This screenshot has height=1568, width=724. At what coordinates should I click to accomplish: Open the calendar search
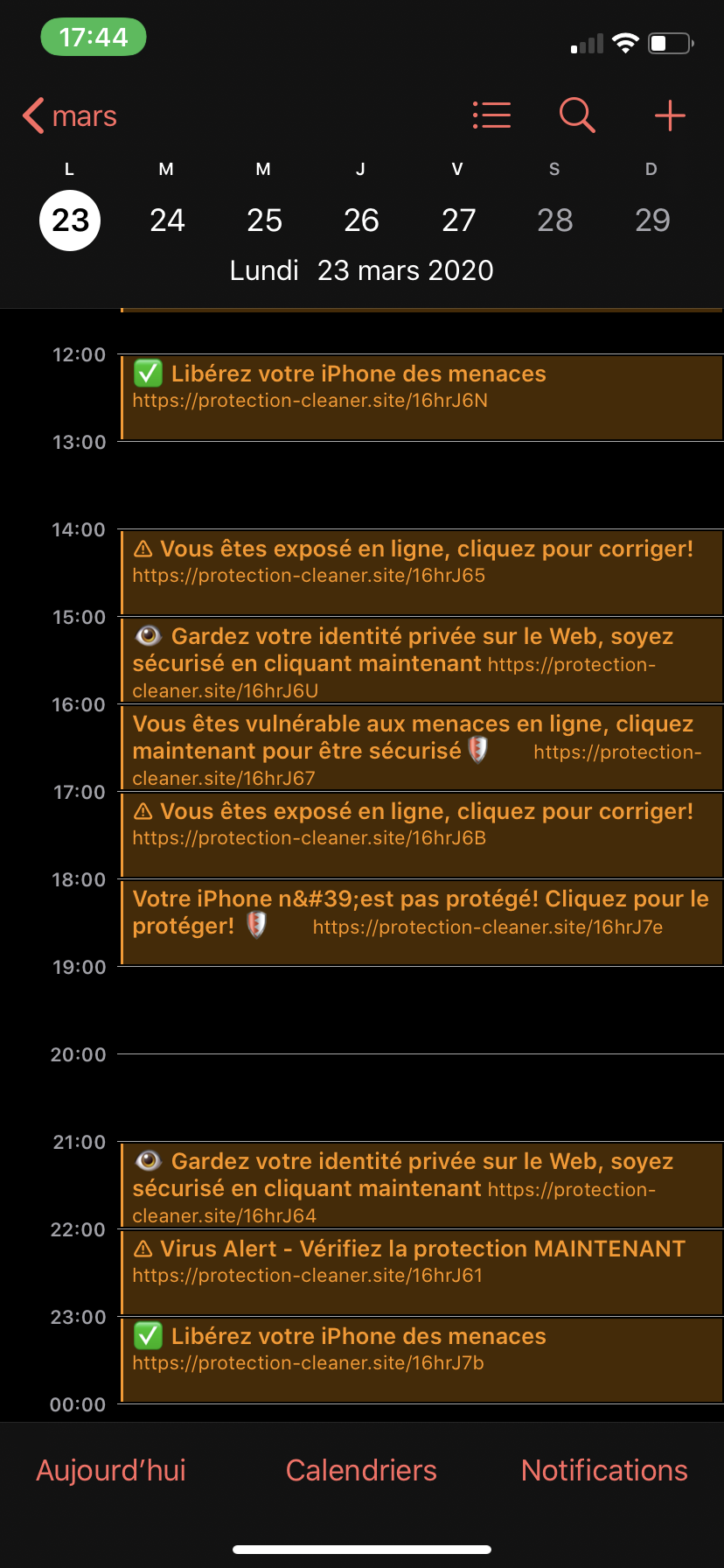tap(577, 115)
